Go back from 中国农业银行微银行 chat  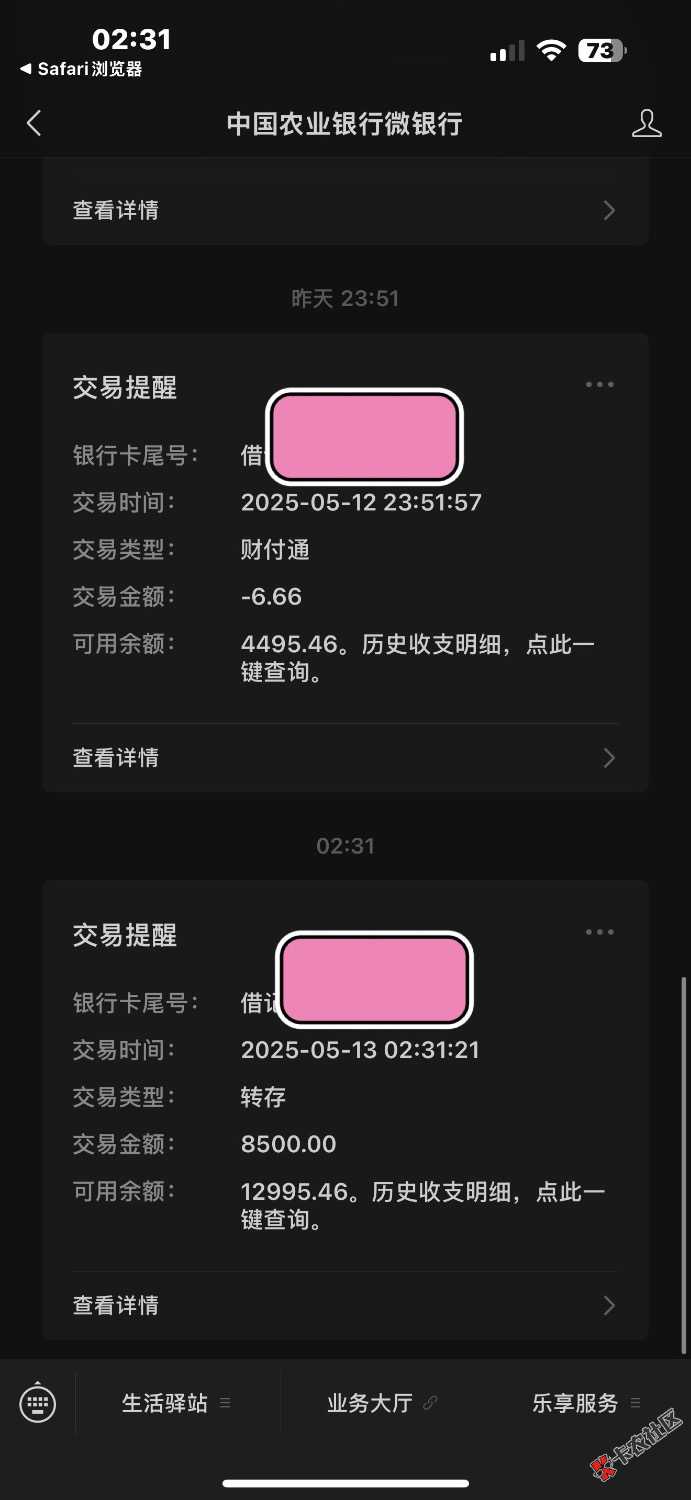pos(34,123)
